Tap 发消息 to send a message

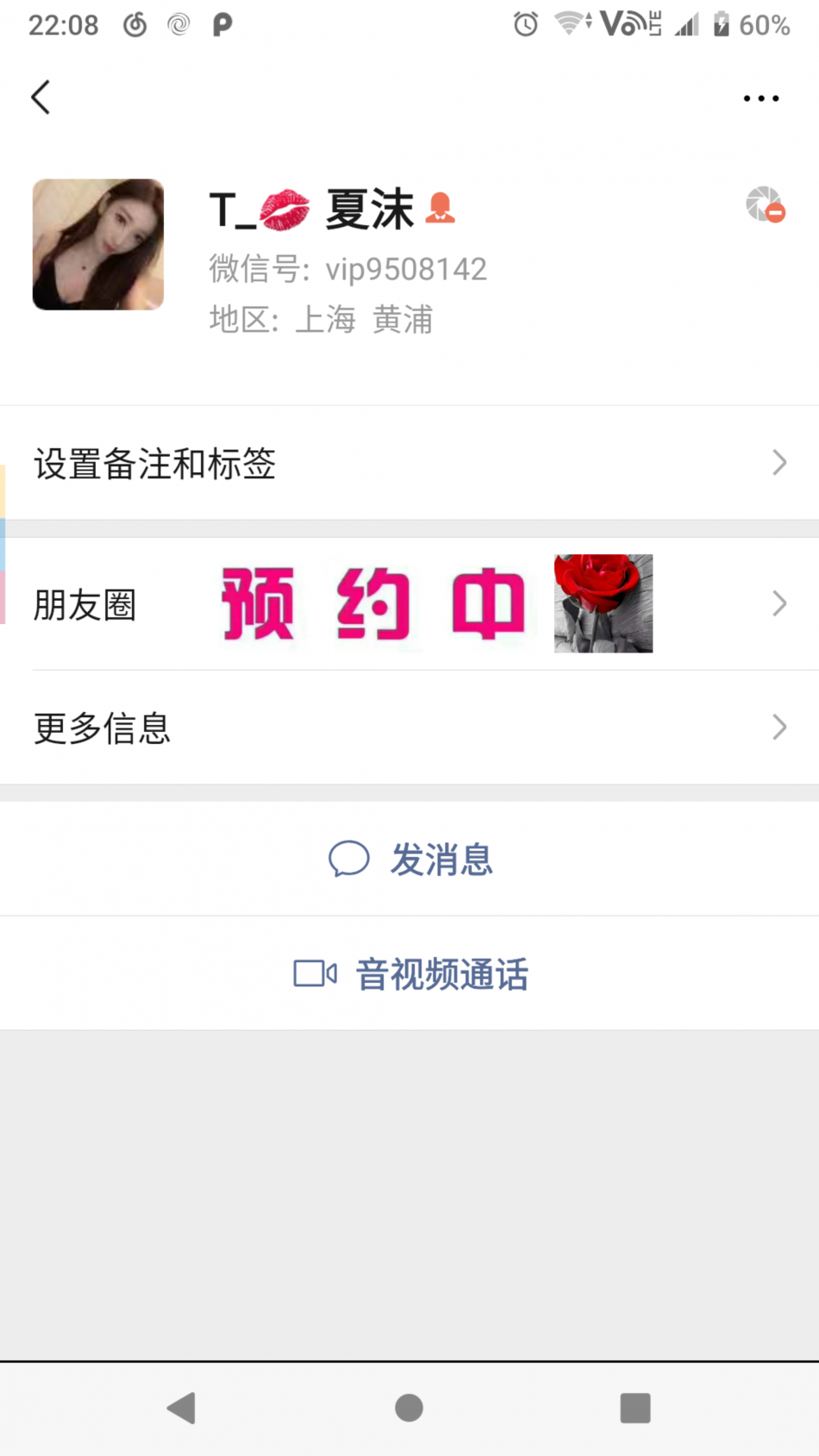(410, 859)
